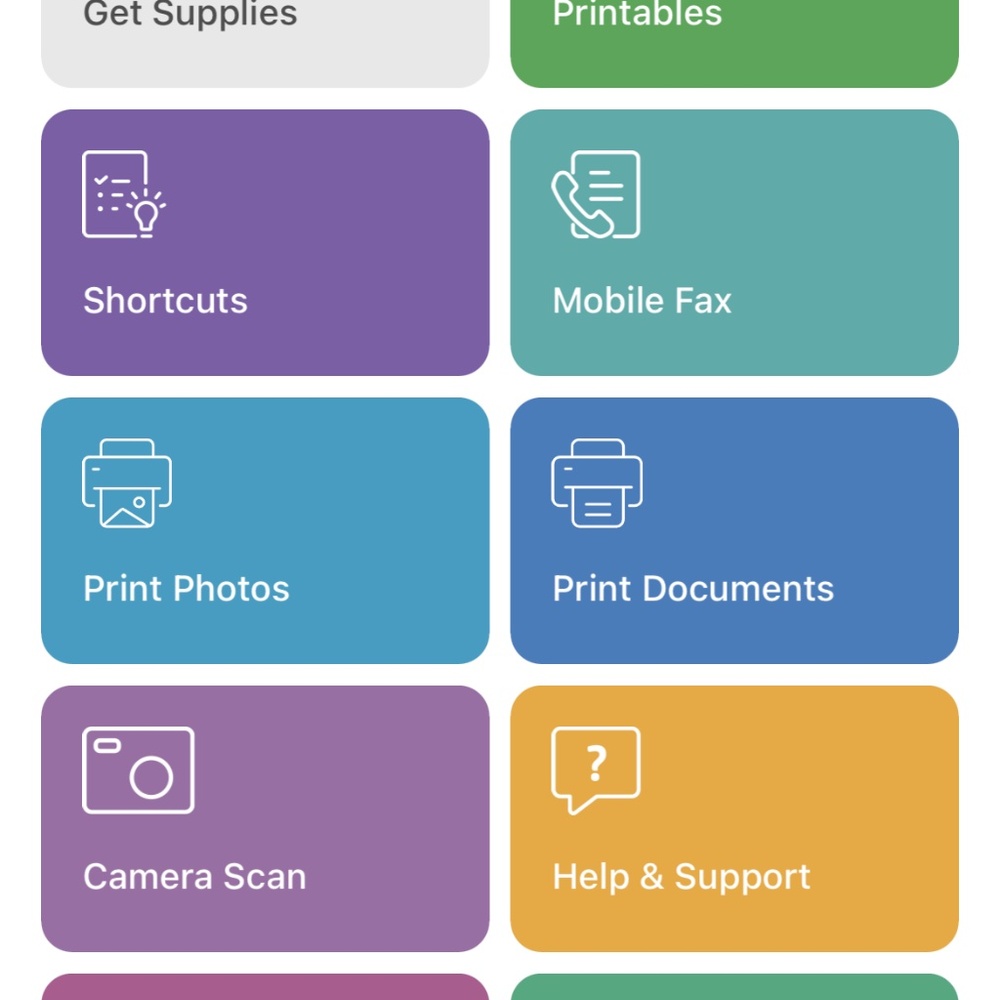Choose Print Documents
The height and width of the screenshot is (1000, 1000).
(734, 531)
